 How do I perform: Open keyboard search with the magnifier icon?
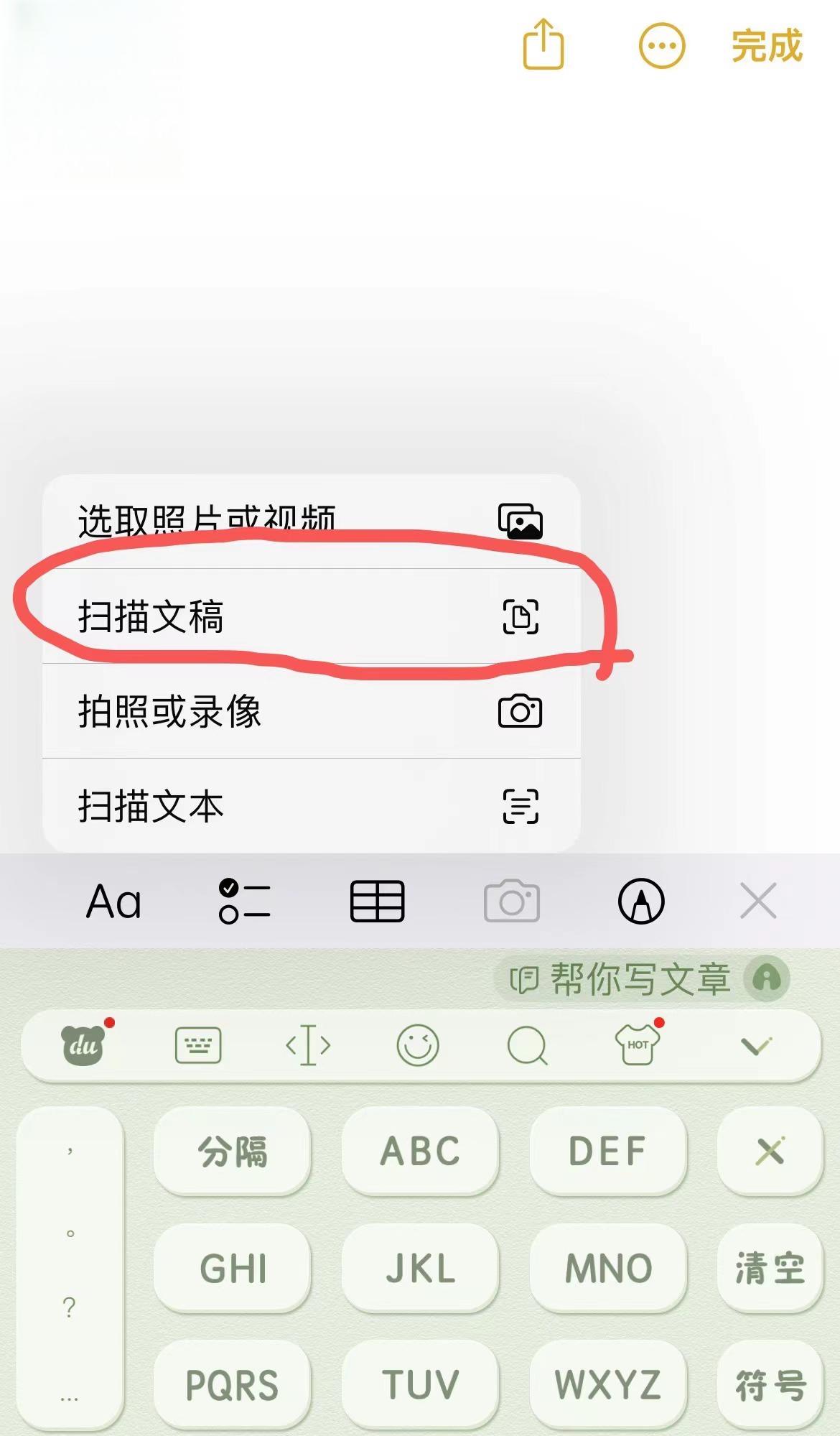[x=529, y=1045]
